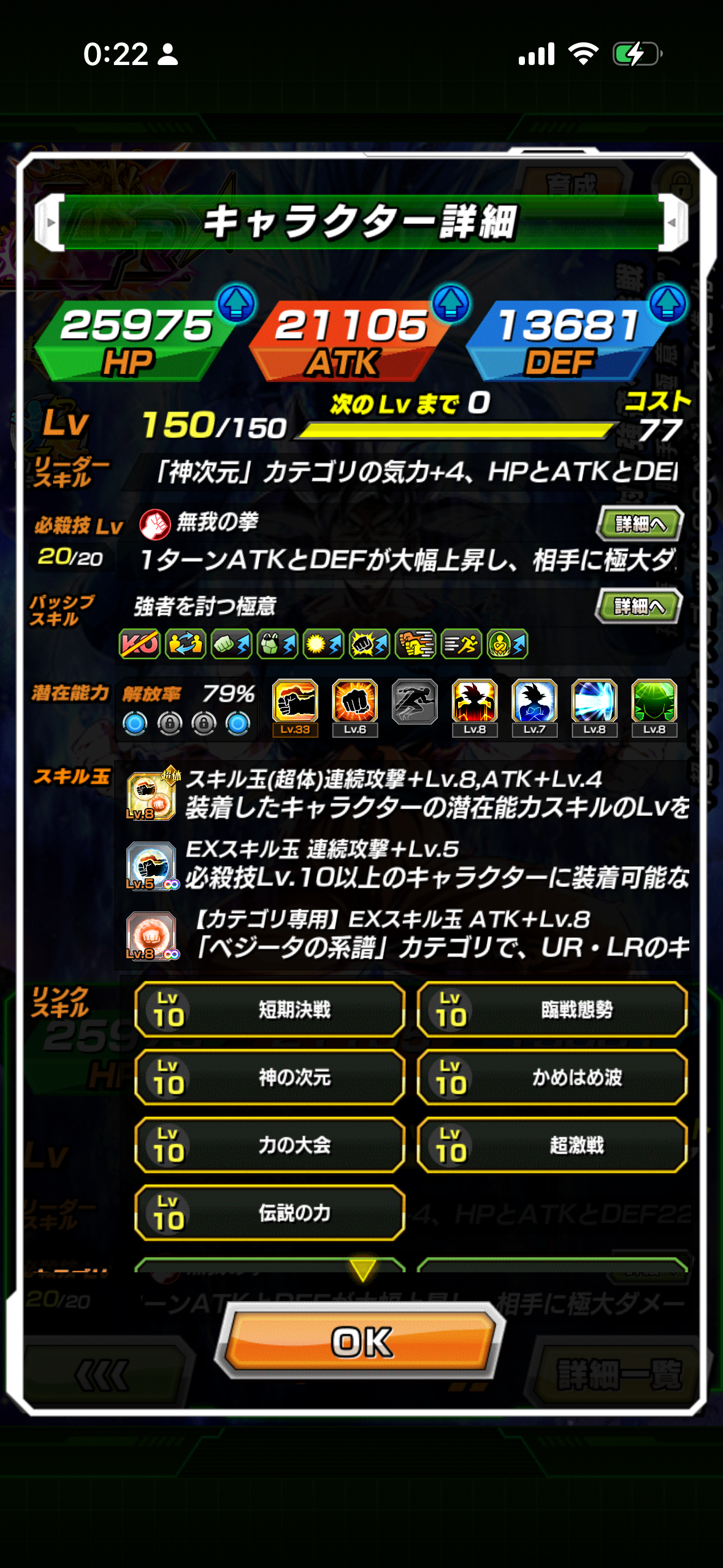Viewport: 723px width, 1568px height.
Task: Tap the Lv.33 potential skill icon
Action: pyautogui.click(x=295, y=706)
